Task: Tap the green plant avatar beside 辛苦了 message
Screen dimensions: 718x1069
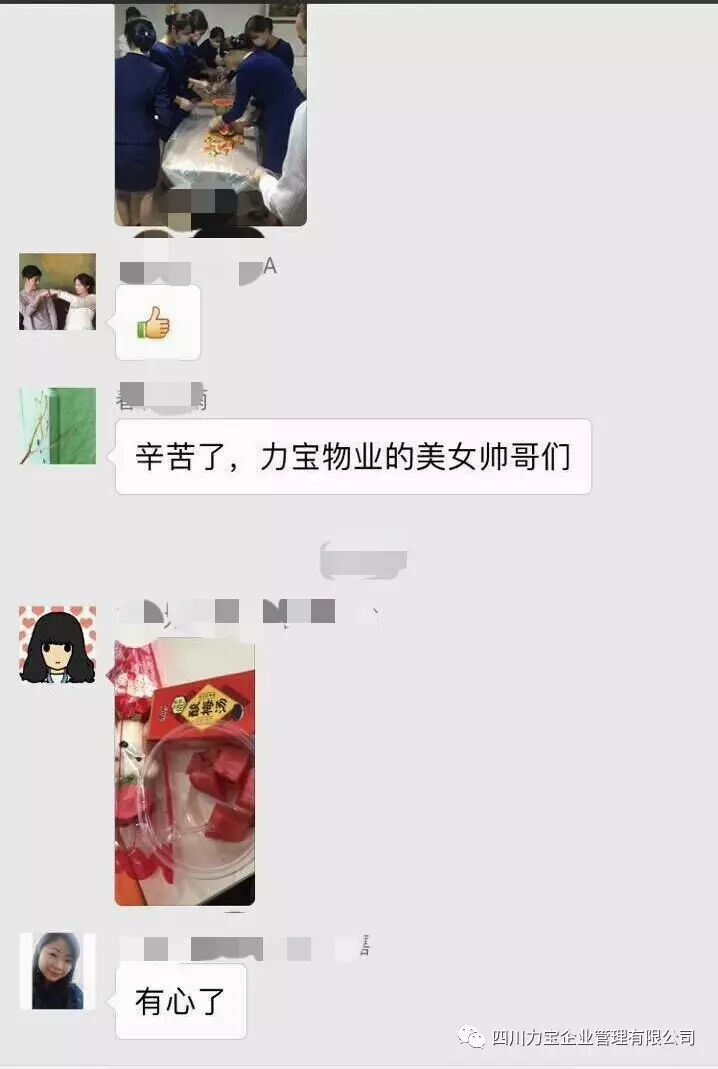Action: 58,426
